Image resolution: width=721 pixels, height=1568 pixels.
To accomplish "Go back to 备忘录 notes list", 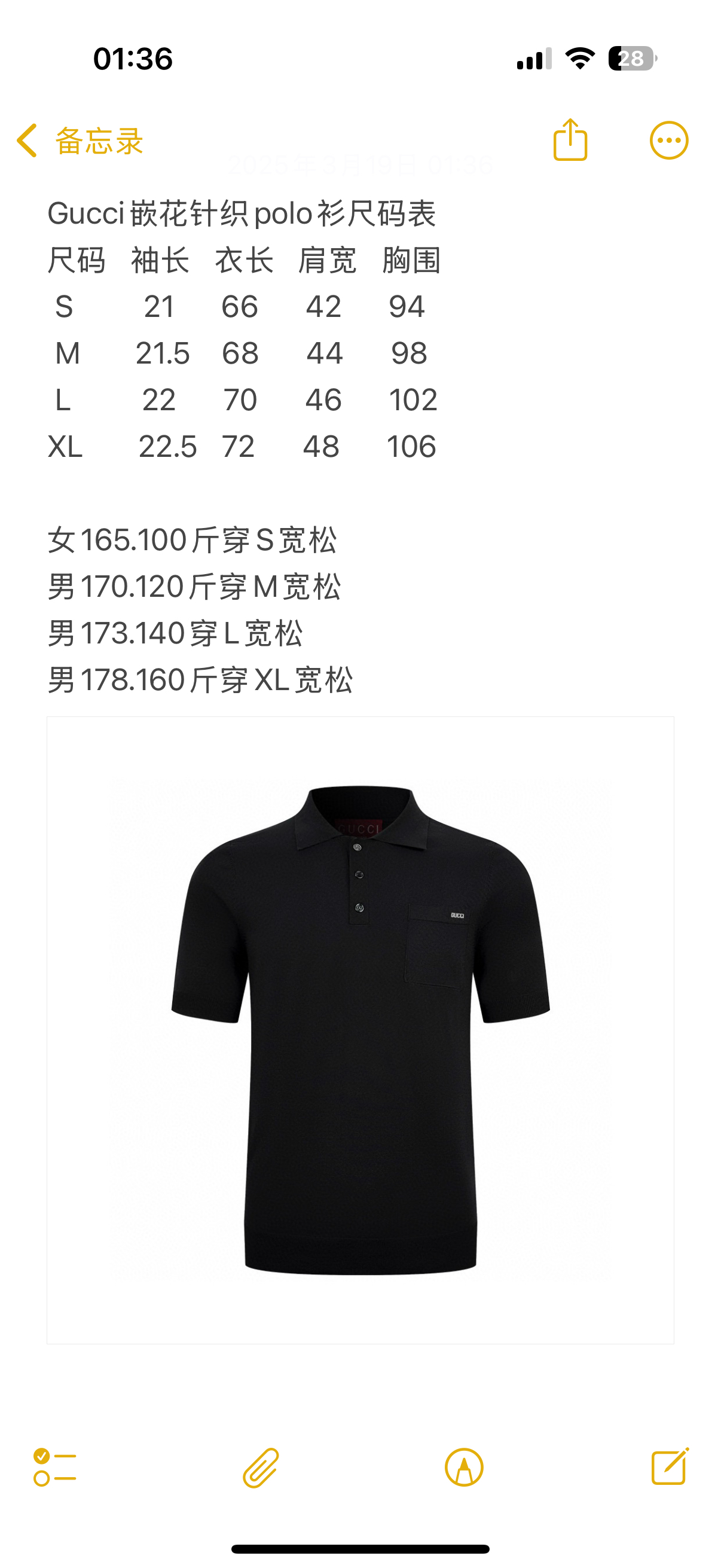I will click(79, 141).
